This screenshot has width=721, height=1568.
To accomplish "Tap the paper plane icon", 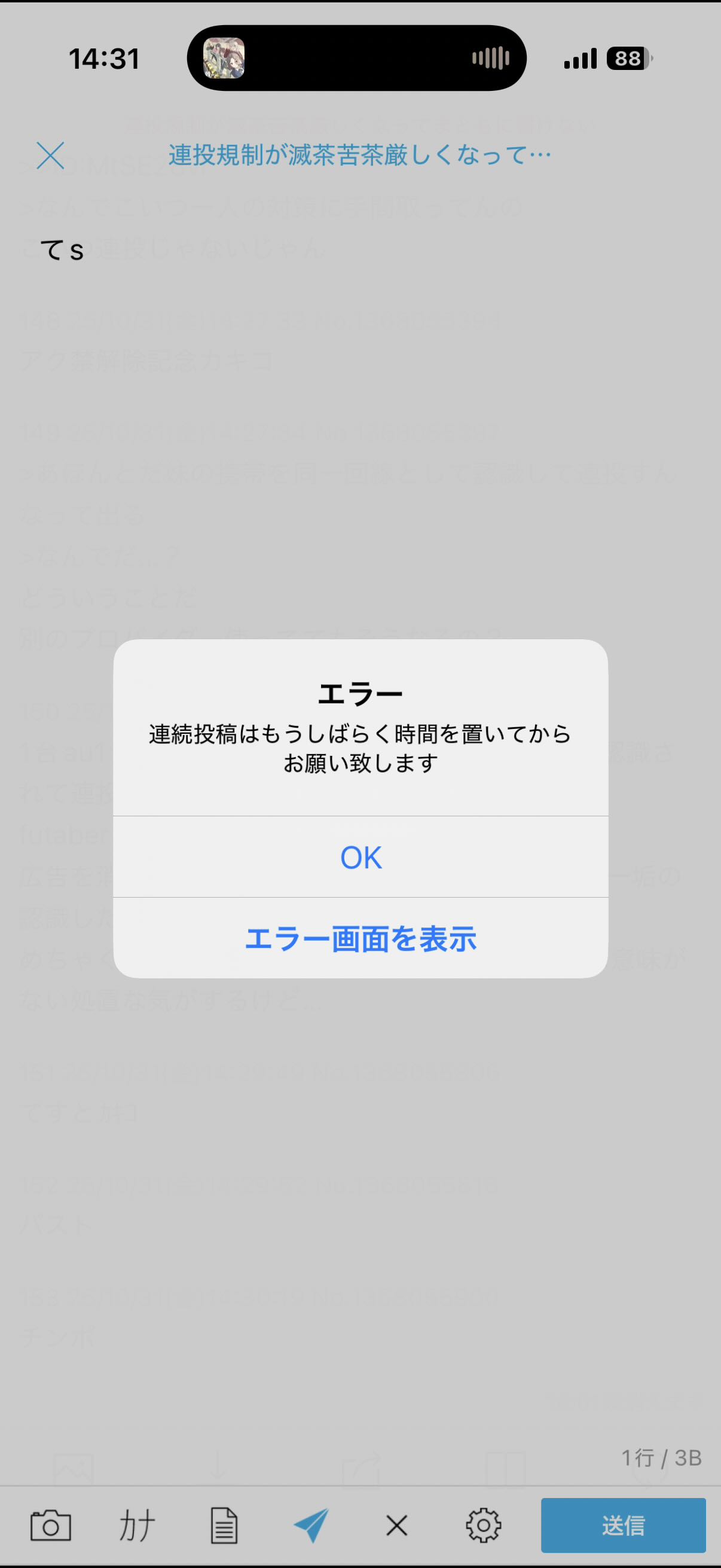I will [311, 1526].
